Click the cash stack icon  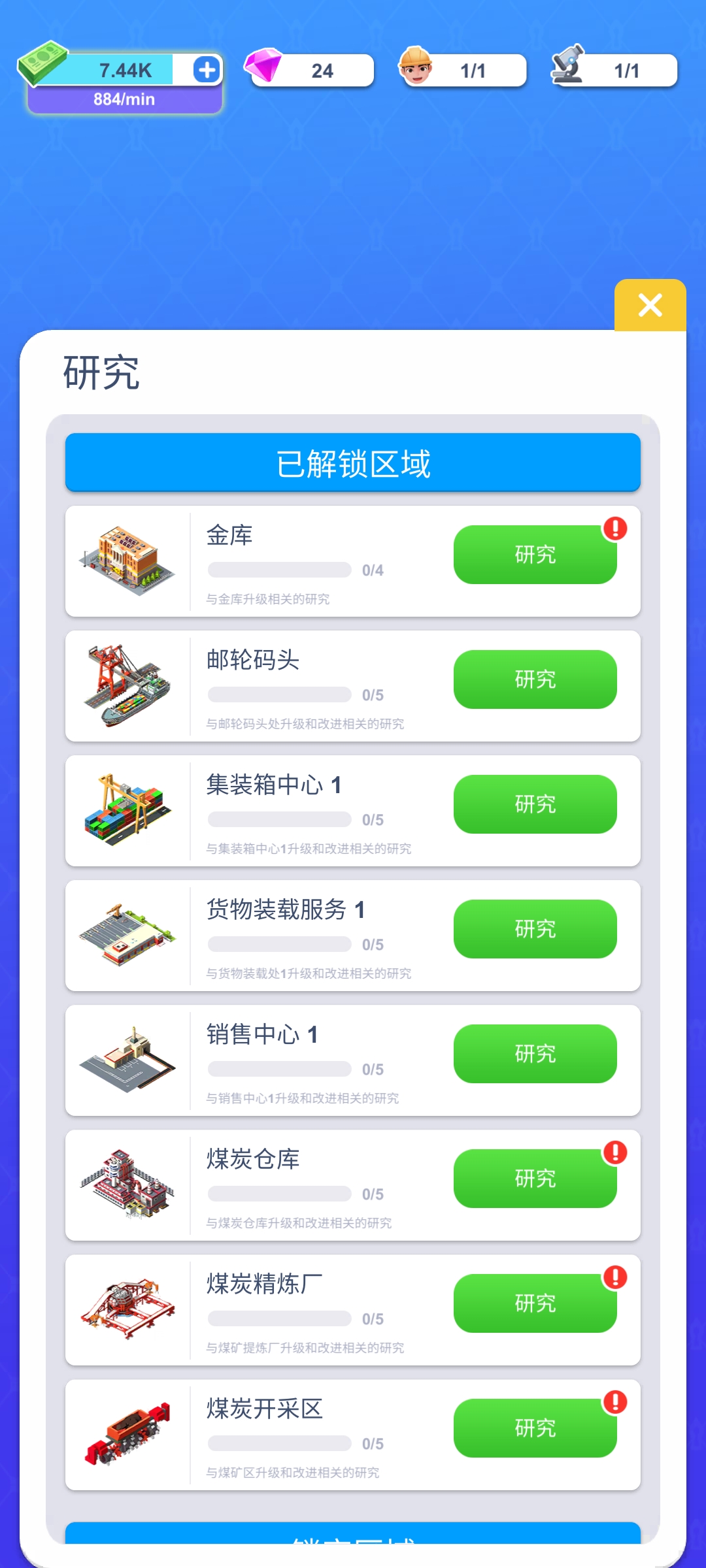(x=43, y=65)
